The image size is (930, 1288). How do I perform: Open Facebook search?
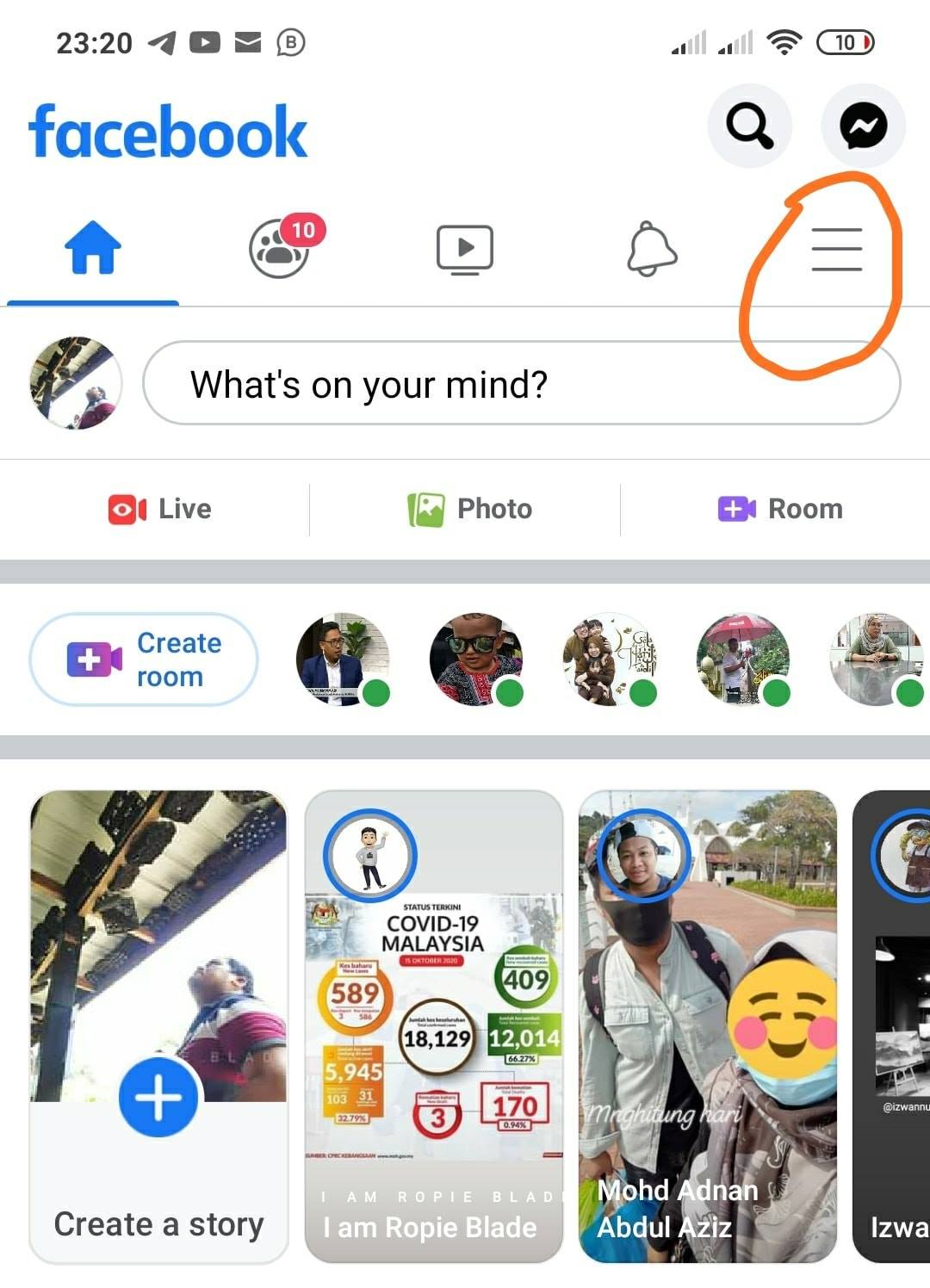pos(749,127)
